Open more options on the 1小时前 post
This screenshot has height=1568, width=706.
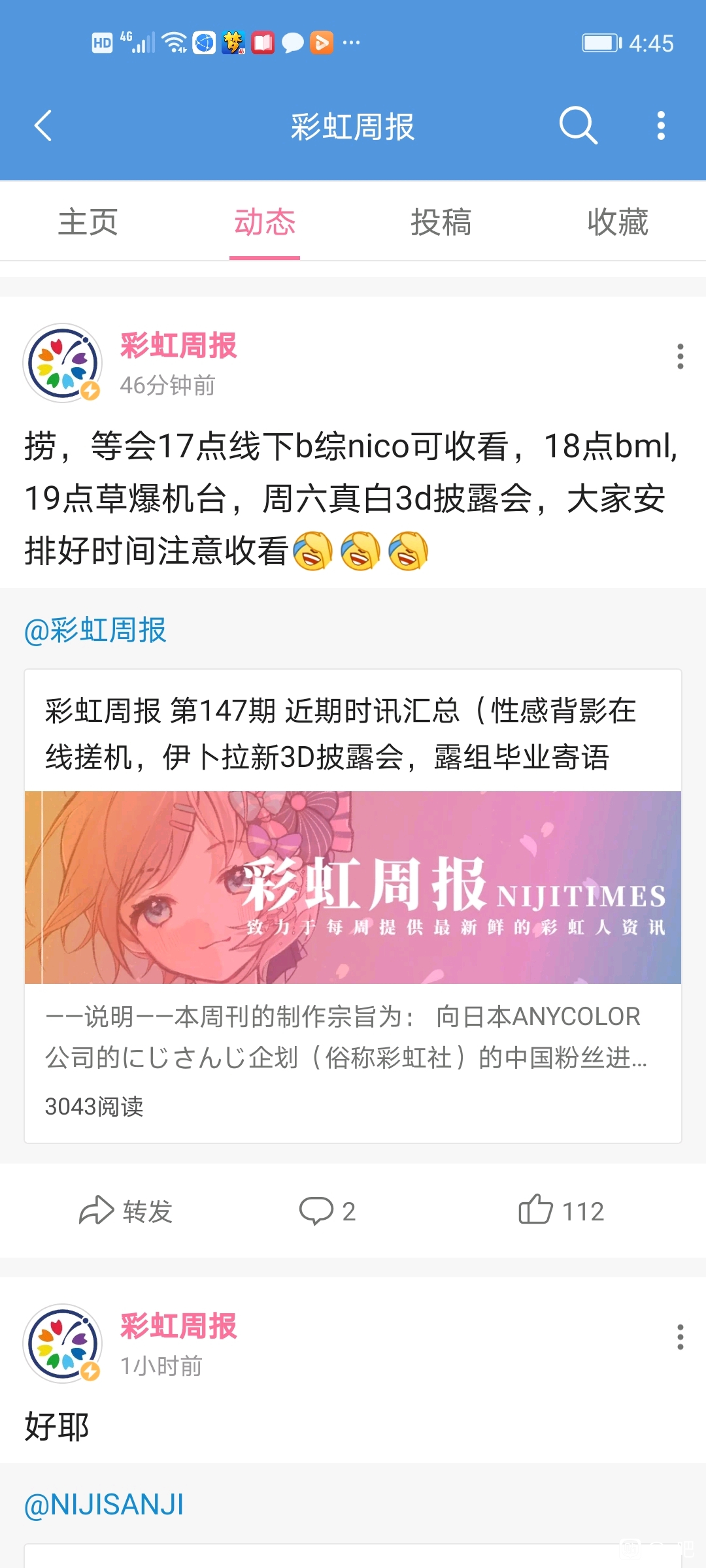point(680,1337)
